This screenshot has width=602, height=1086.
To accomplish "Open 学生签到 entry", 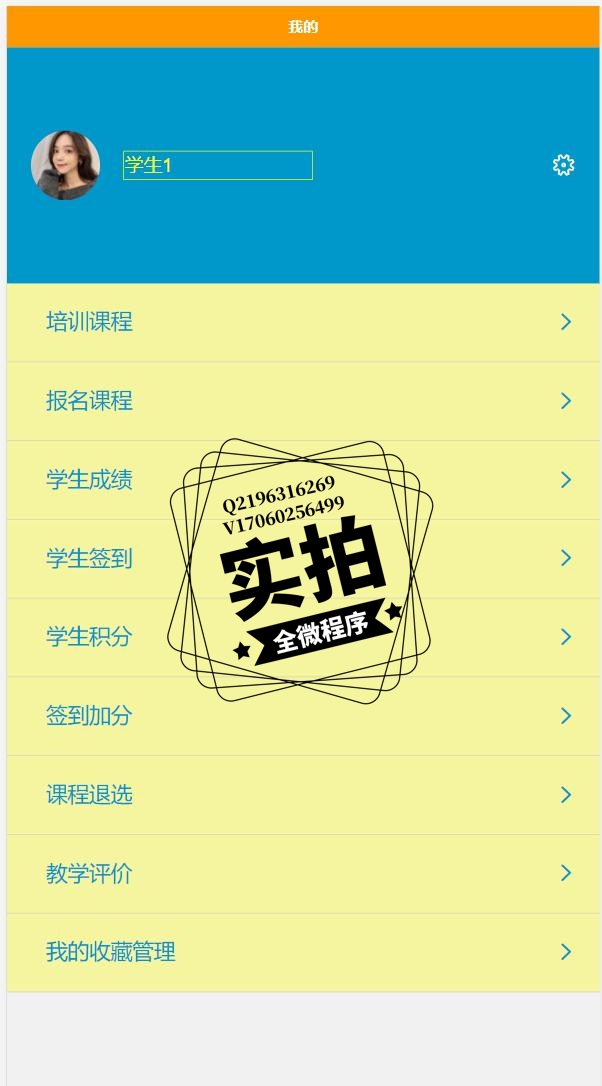I will pyautogui.click(x=302, y=558).
